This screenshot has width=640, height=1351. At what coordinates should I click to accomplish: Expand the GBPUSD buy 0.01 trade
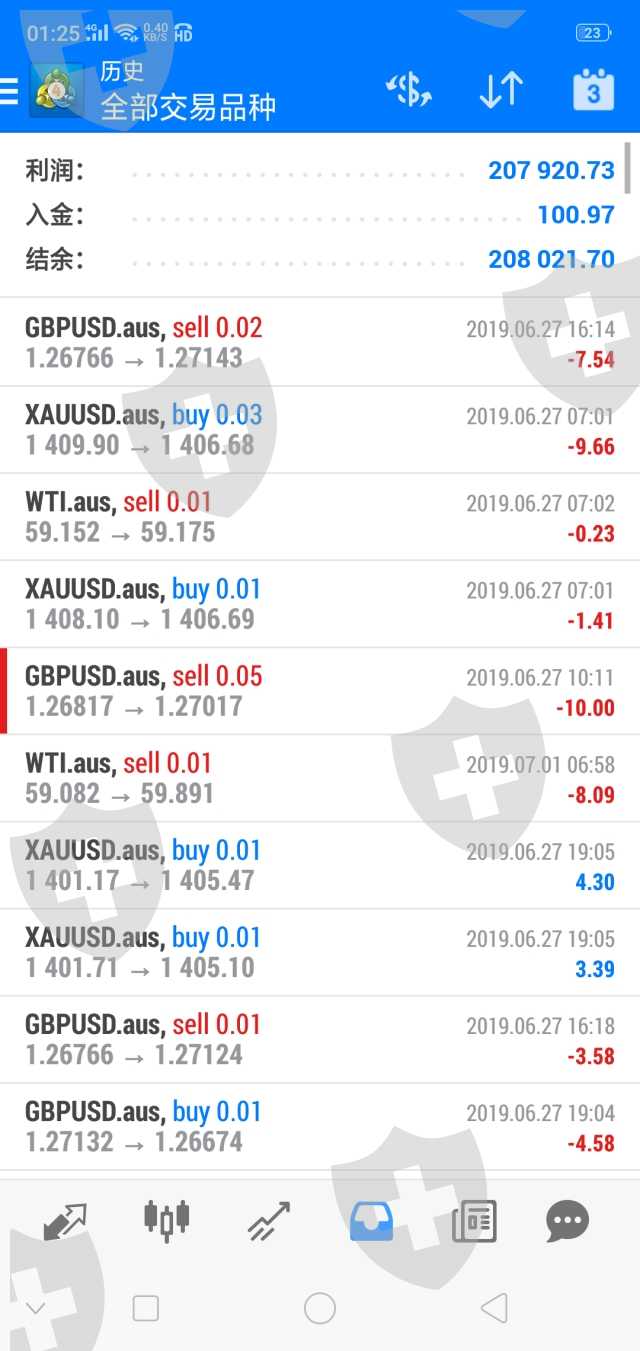click(x=320, y=1126)
